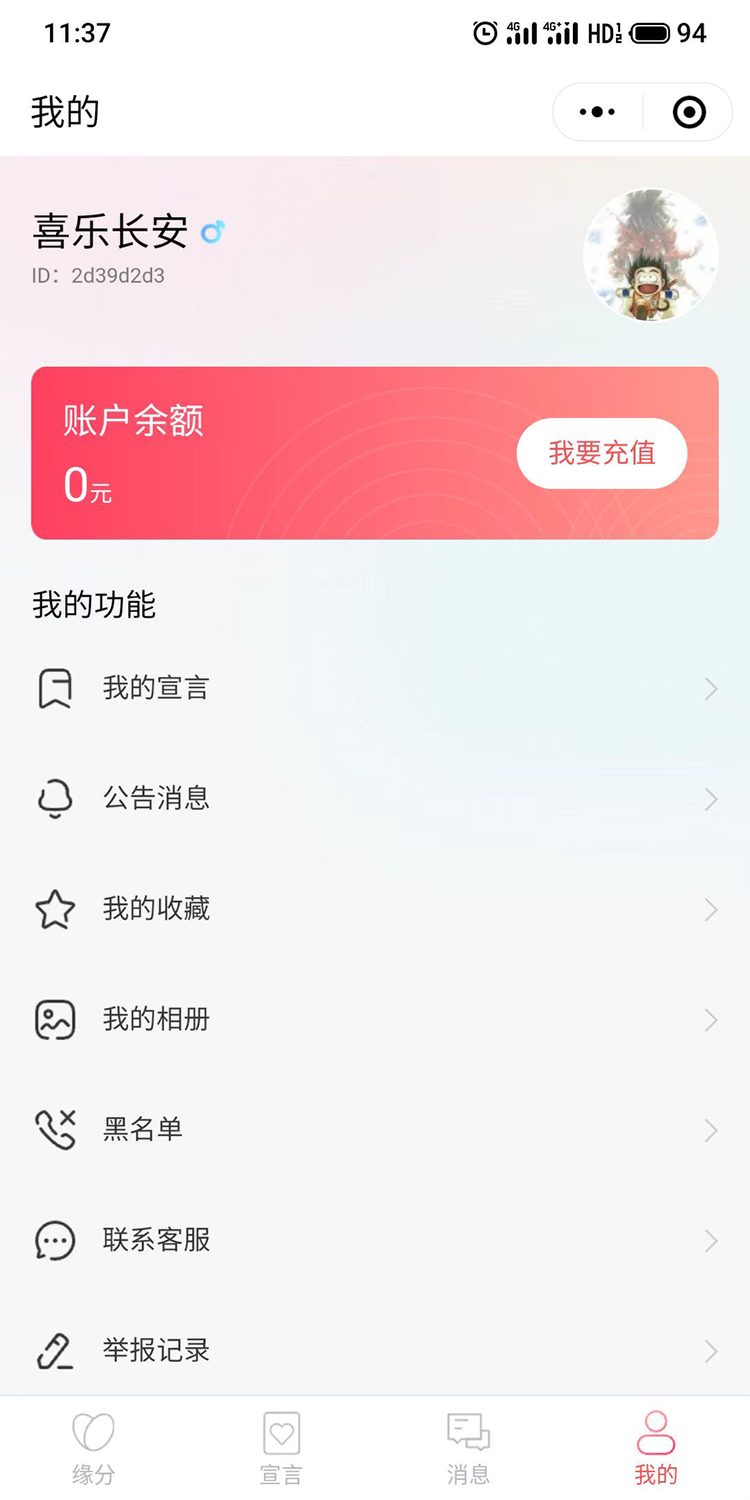This screenshot has height=1500, width=750.
Task: Tap the profile avatar picture
Action: (651, 255)
